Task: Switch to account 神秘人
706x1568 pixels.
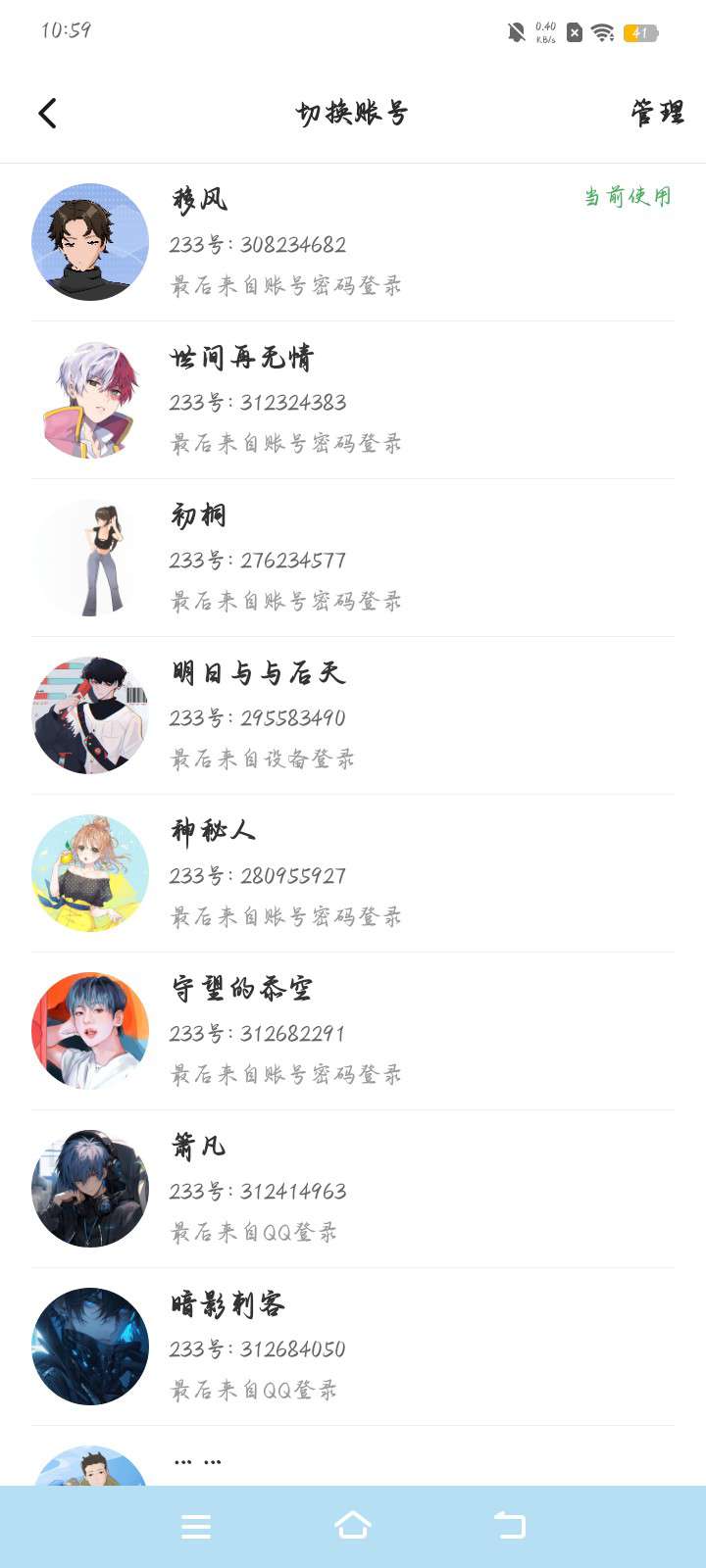Action: [353, 873]
